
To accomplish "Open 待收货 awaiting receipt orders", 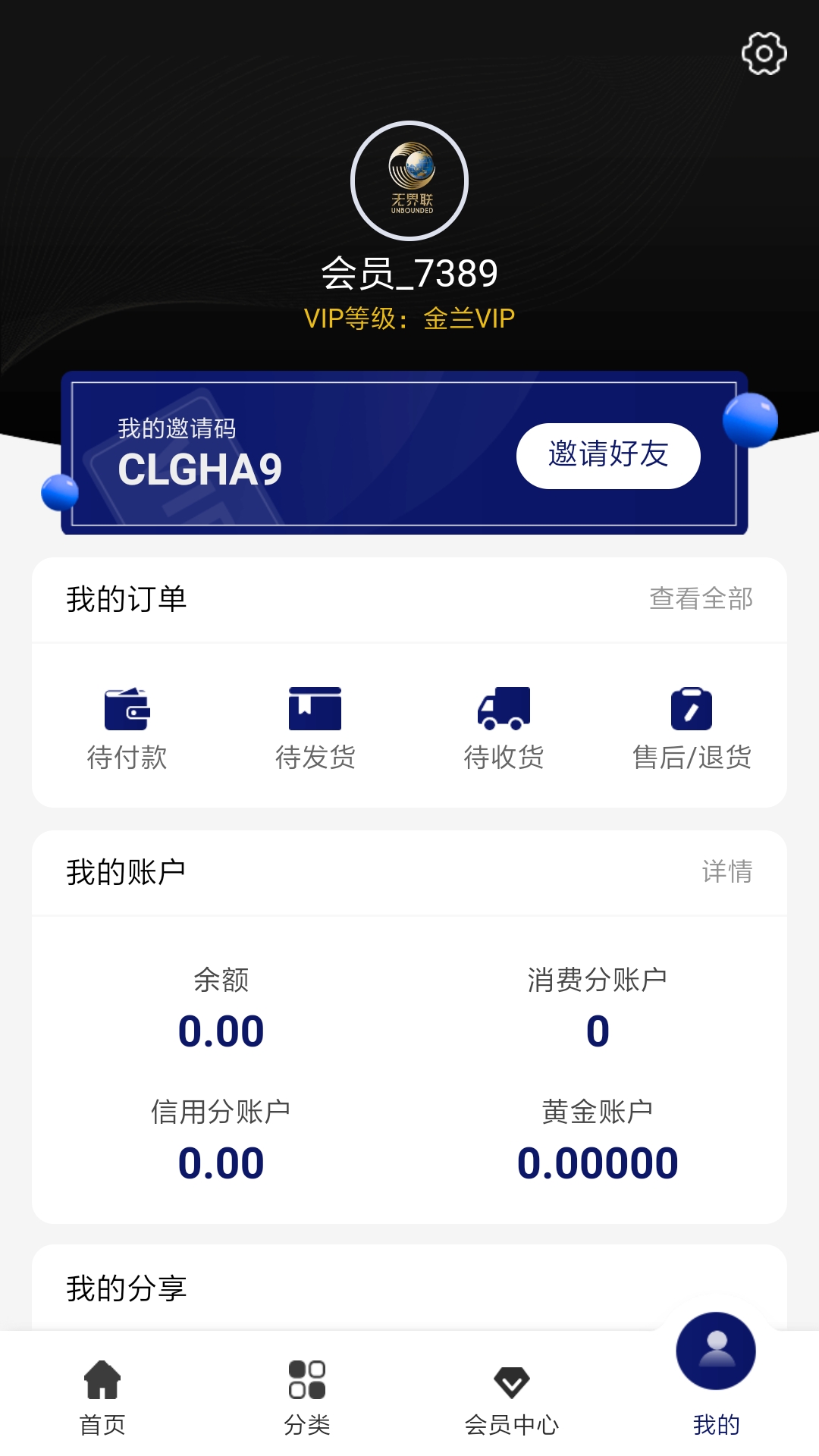I will coord(504,727).
